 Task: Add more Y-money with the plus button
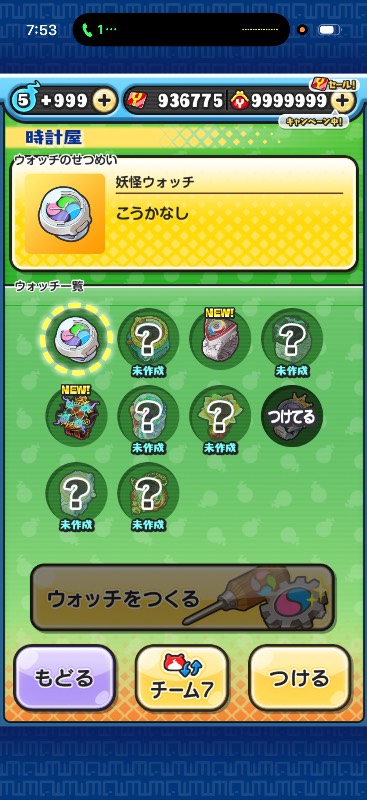tap(343, 101)
